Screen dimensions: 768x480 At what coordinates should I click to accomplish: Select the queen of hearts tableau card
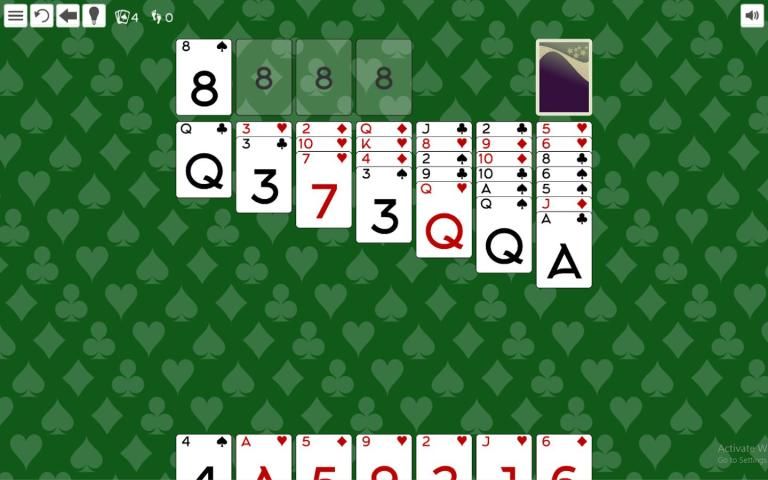[x=444, y=225]
